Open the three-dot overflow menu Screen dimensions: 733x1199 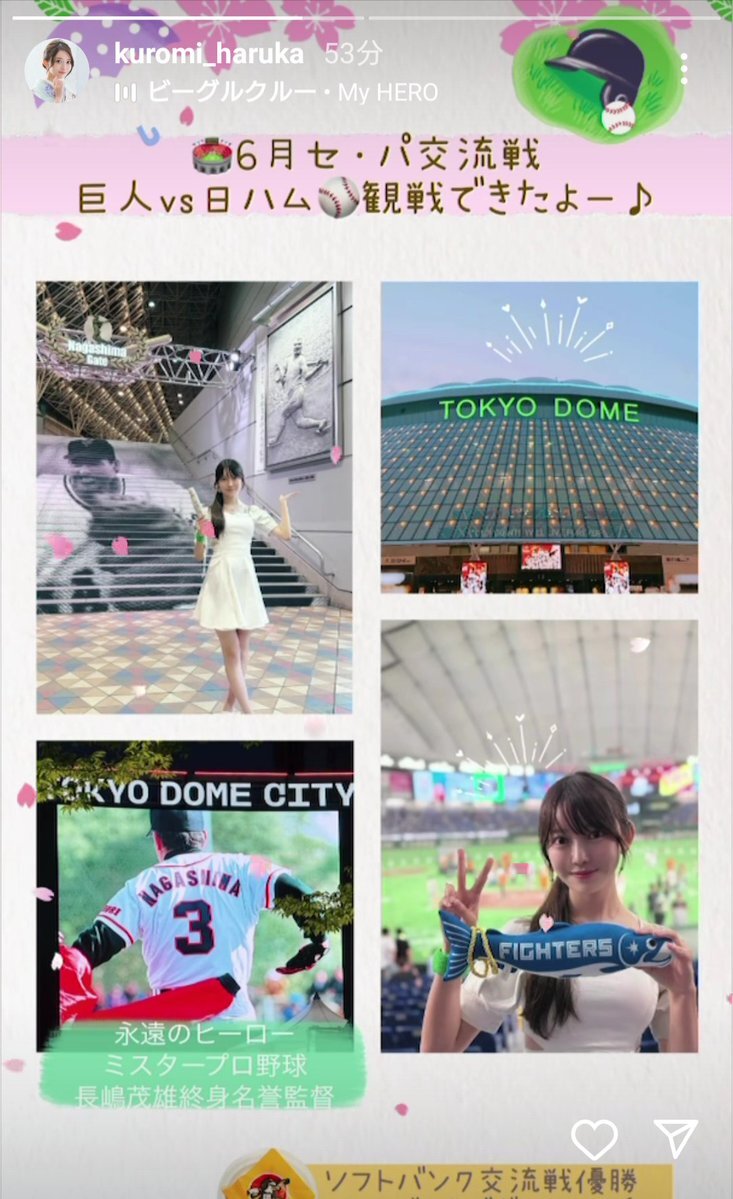(684, 70)
